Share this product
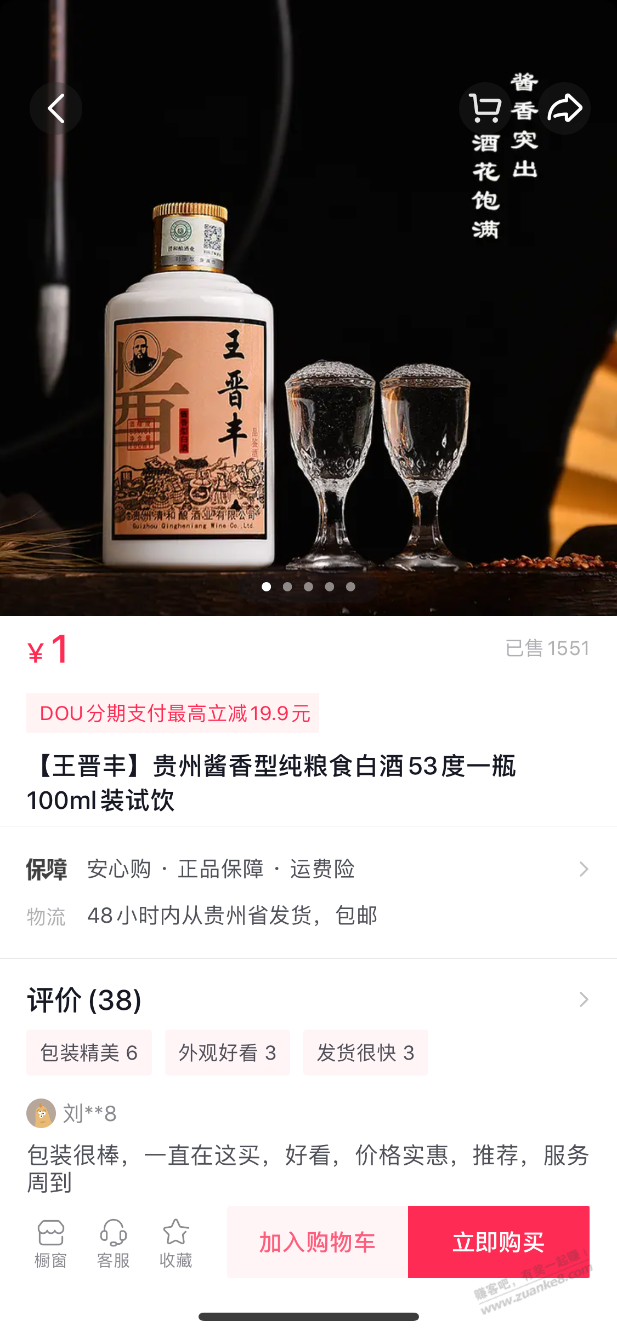The height and width of the screenshot is (1334, 617). point(565,108)
